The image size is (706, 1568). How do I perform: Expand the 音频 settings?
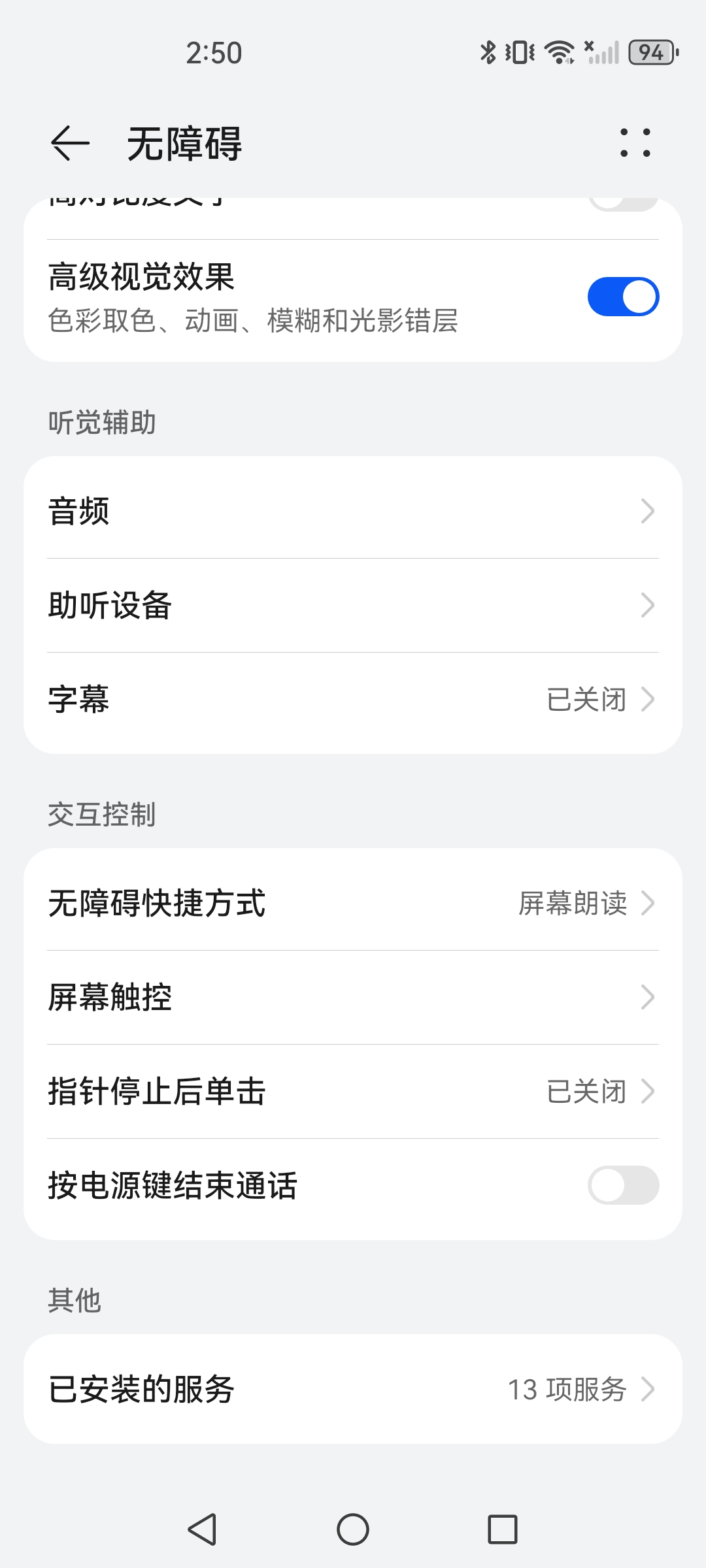click(353, 512)
